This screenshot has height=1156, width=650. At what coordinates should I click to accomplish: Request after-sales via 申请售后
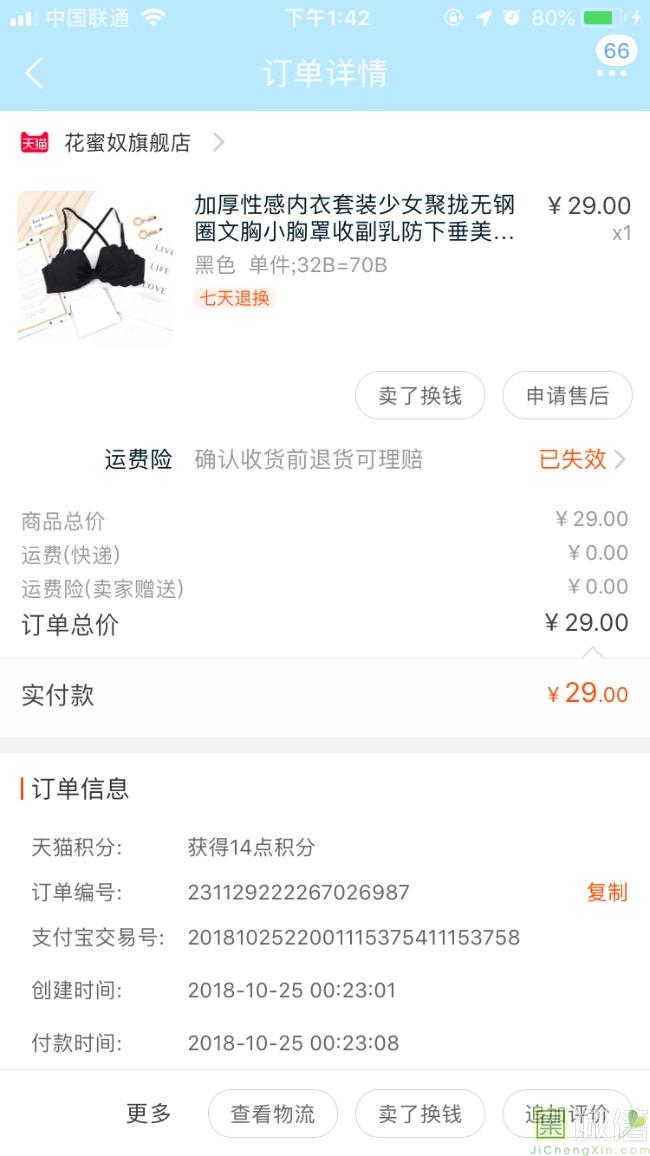[x=567, y=396]
